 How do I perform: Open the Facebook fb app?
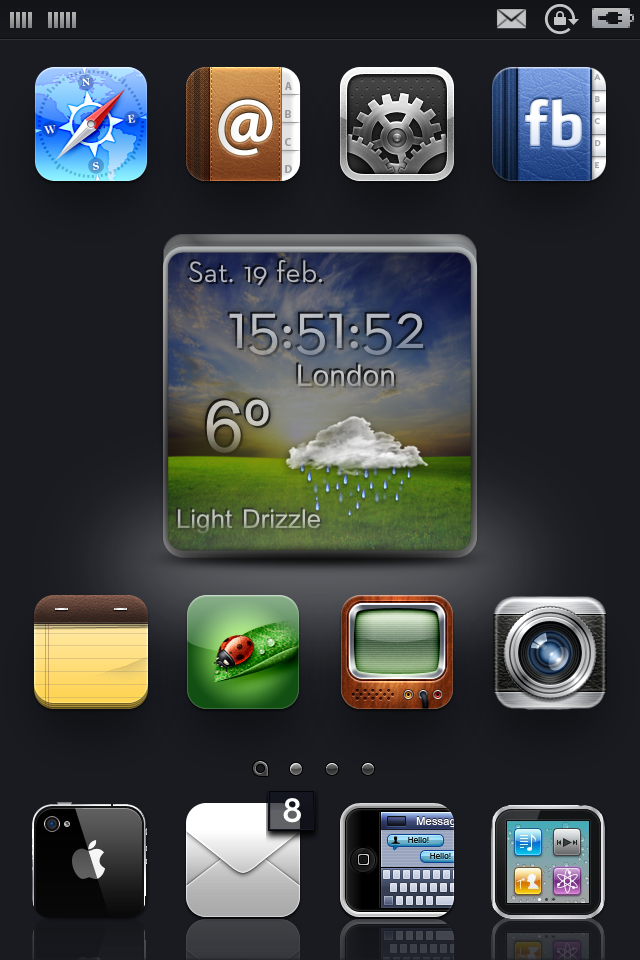click(x=549, y=124)
